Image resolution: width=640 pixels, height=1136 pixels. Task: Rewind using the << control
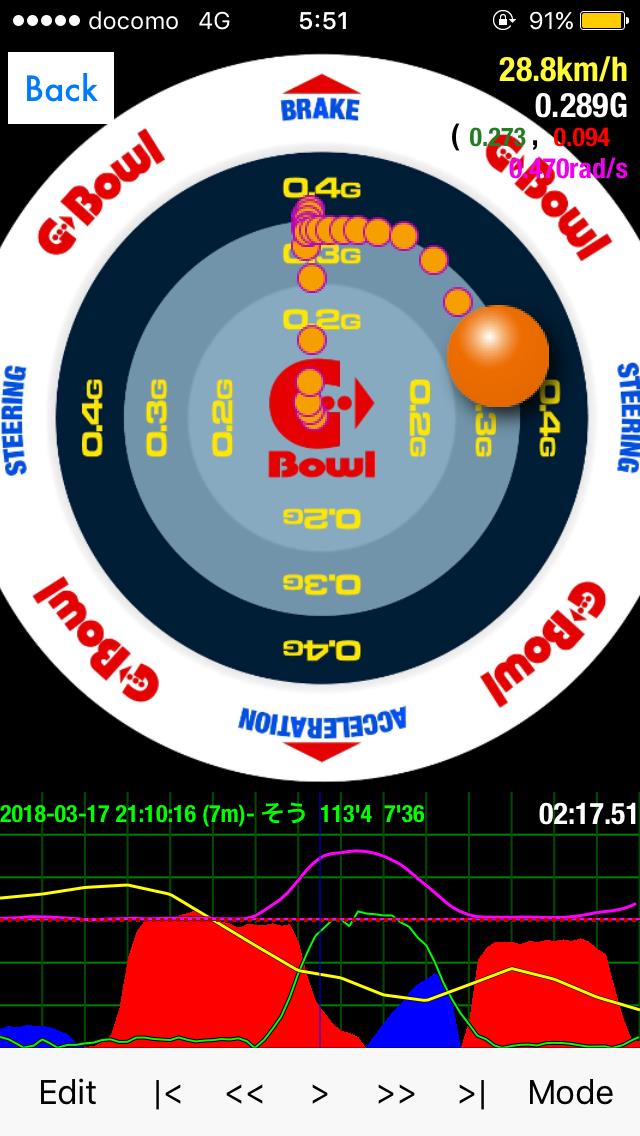pyautogui.click(x=244, y=1093)
